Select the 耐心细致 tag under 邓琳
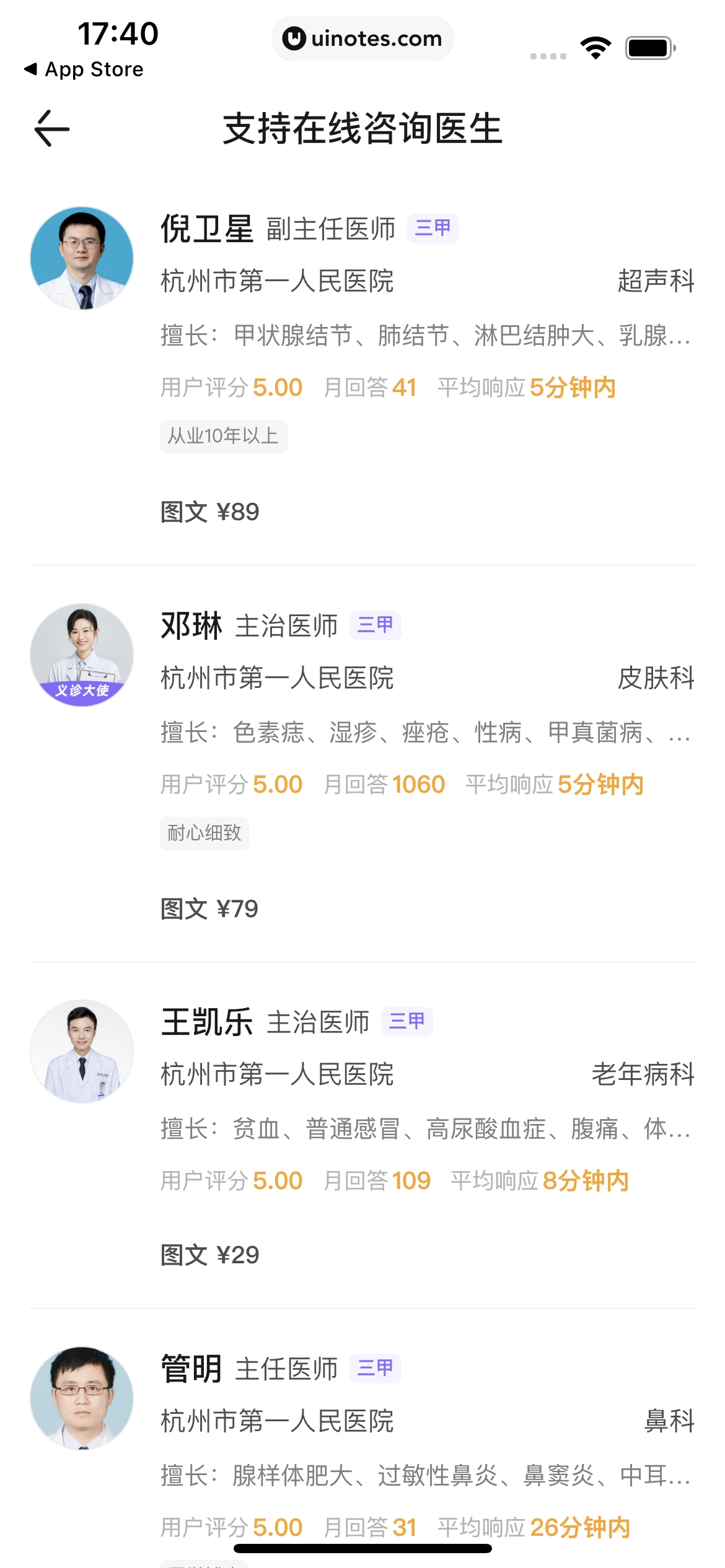Image resolution: width=725 pixels, height=1568 pixels. click(x=204, y=833)
